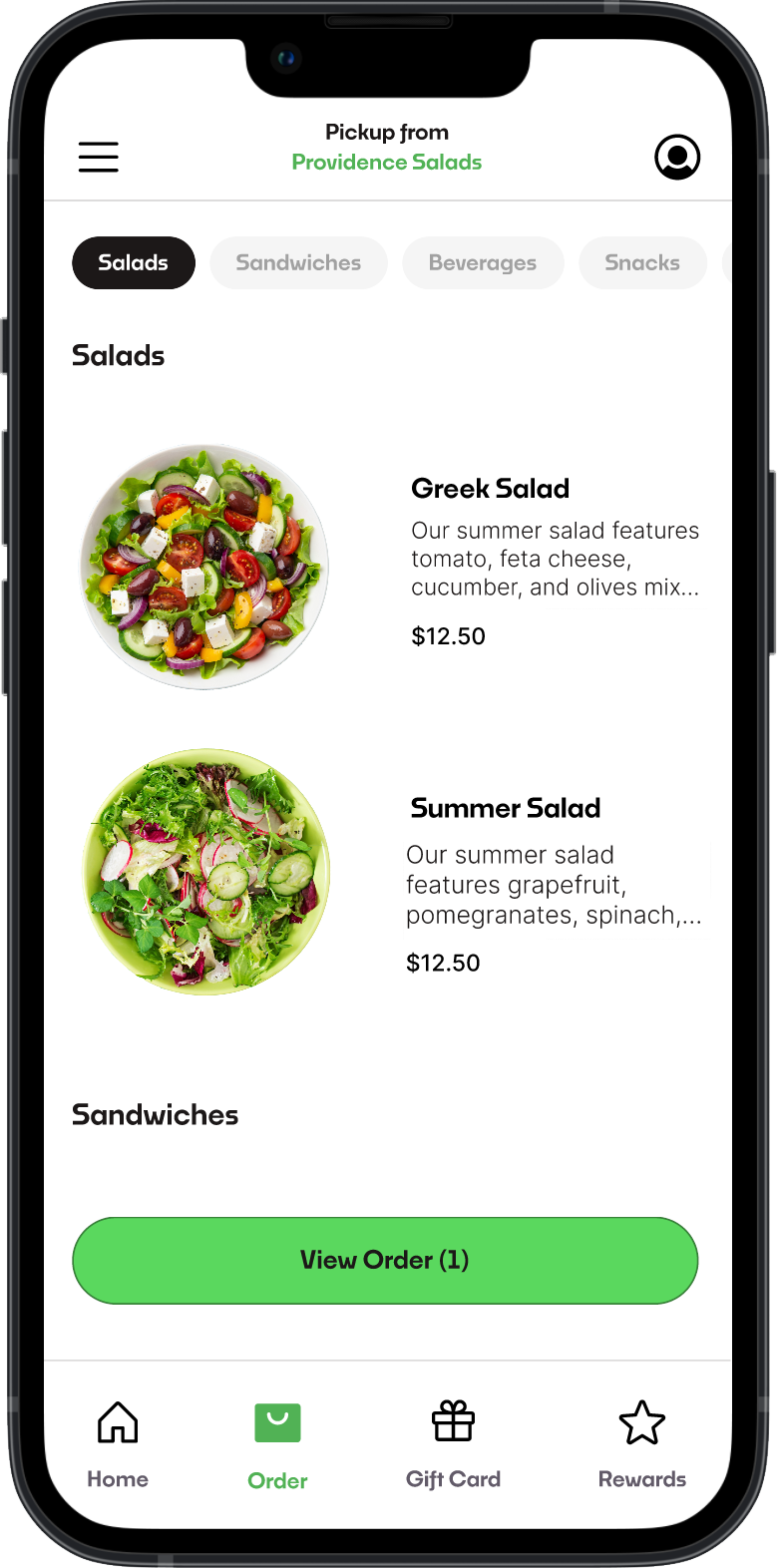Screen dimensions: 777x1568
Task: Open the hamburger drawer menu
Action: (x=99, y=157)
